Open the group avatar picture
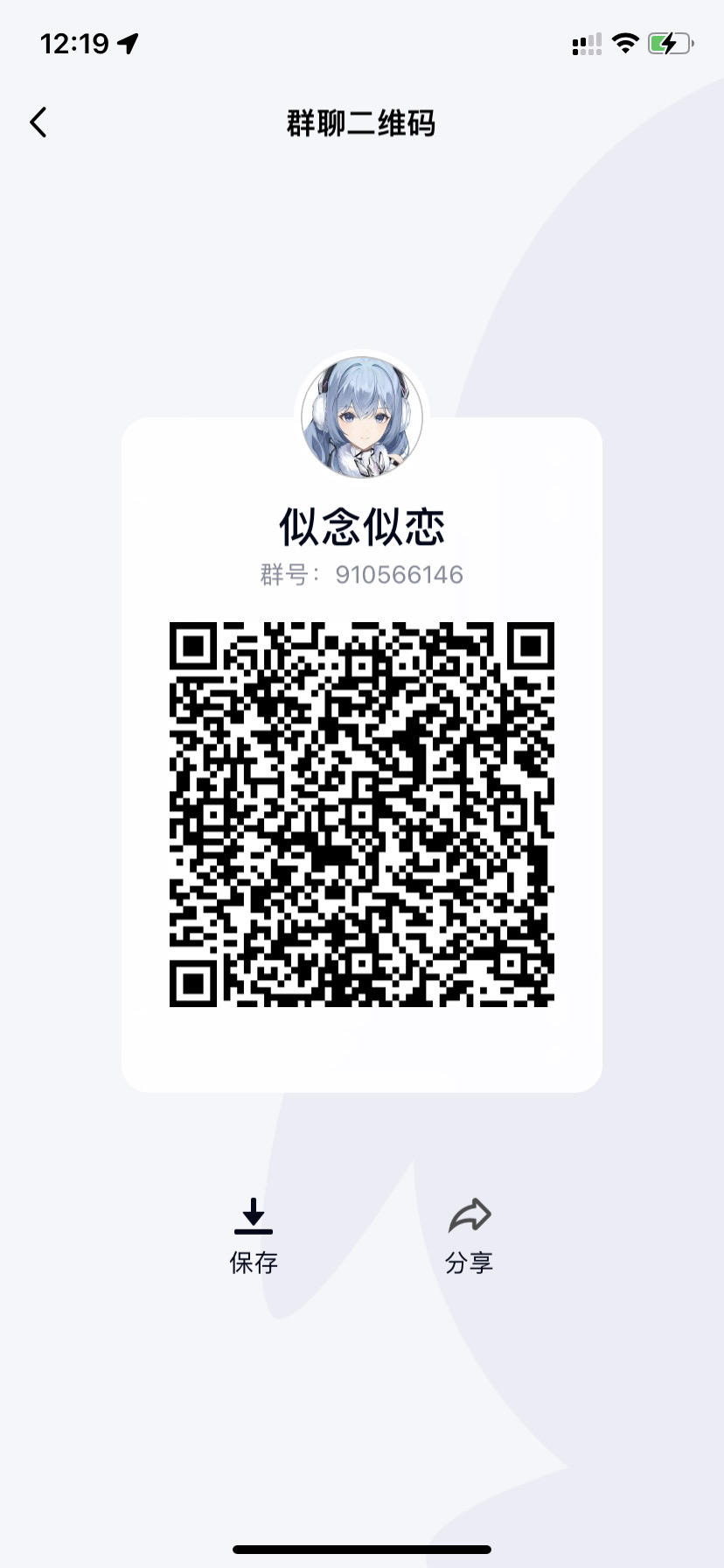This screenshot has width=724, height=1568. pyautogui.click(x=362, y=416)
